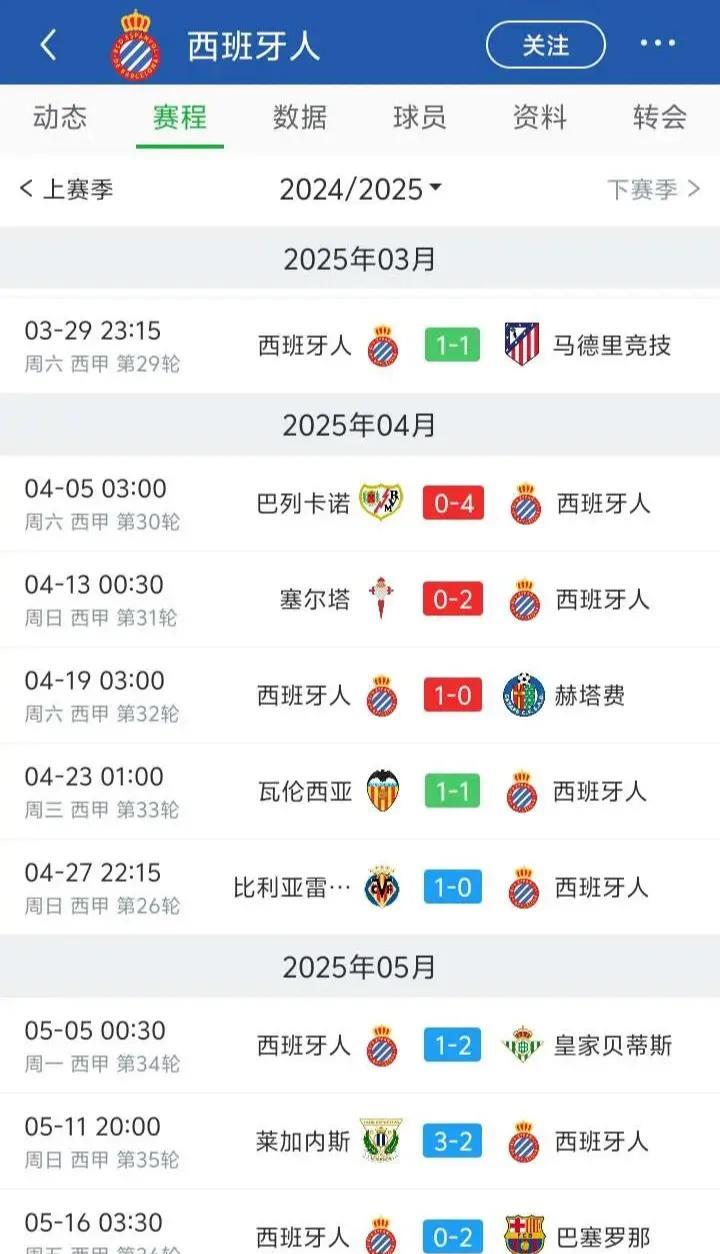
Task: Tap 下赛季 to view next season
Action: coord(653,189)
